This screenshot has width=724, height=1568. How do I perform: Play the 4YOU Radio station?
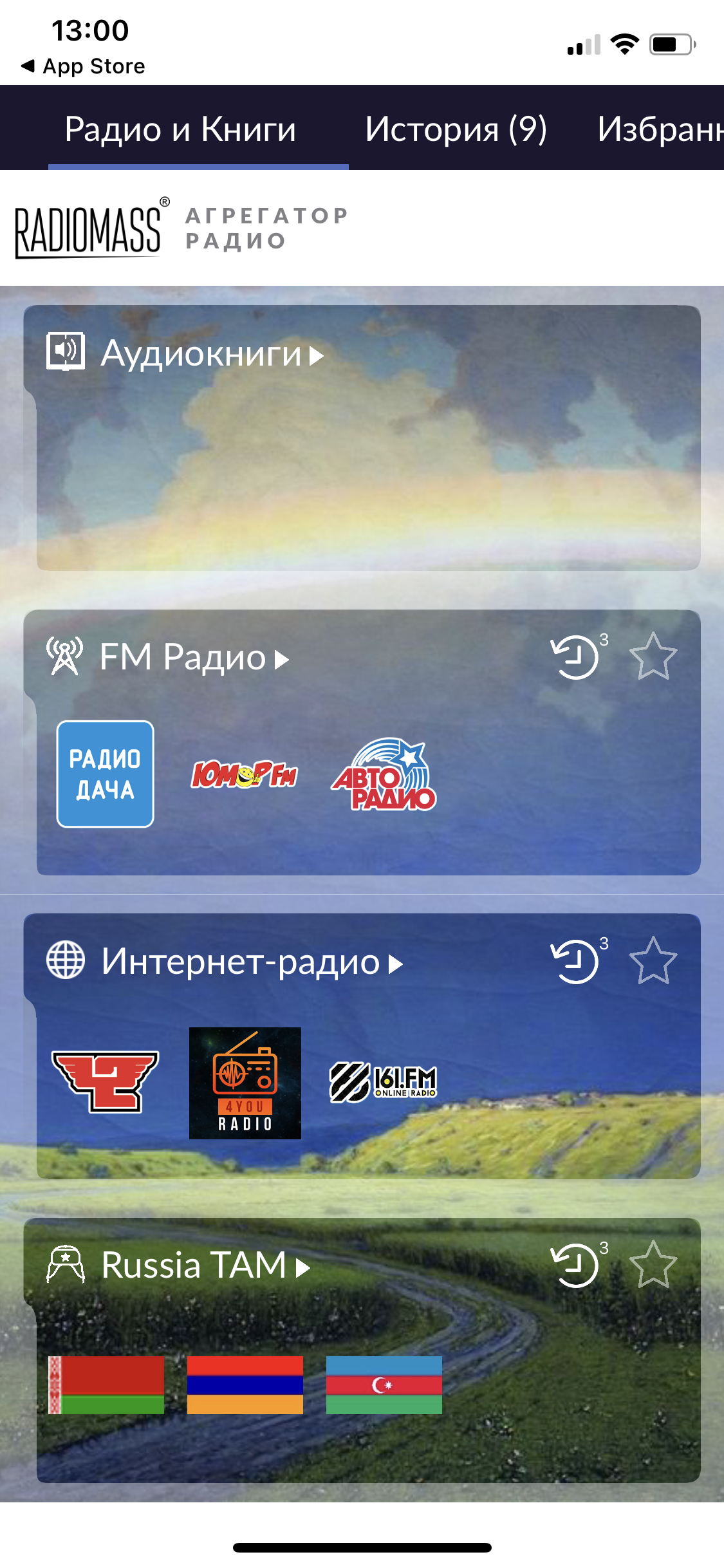coord(245,1083)
